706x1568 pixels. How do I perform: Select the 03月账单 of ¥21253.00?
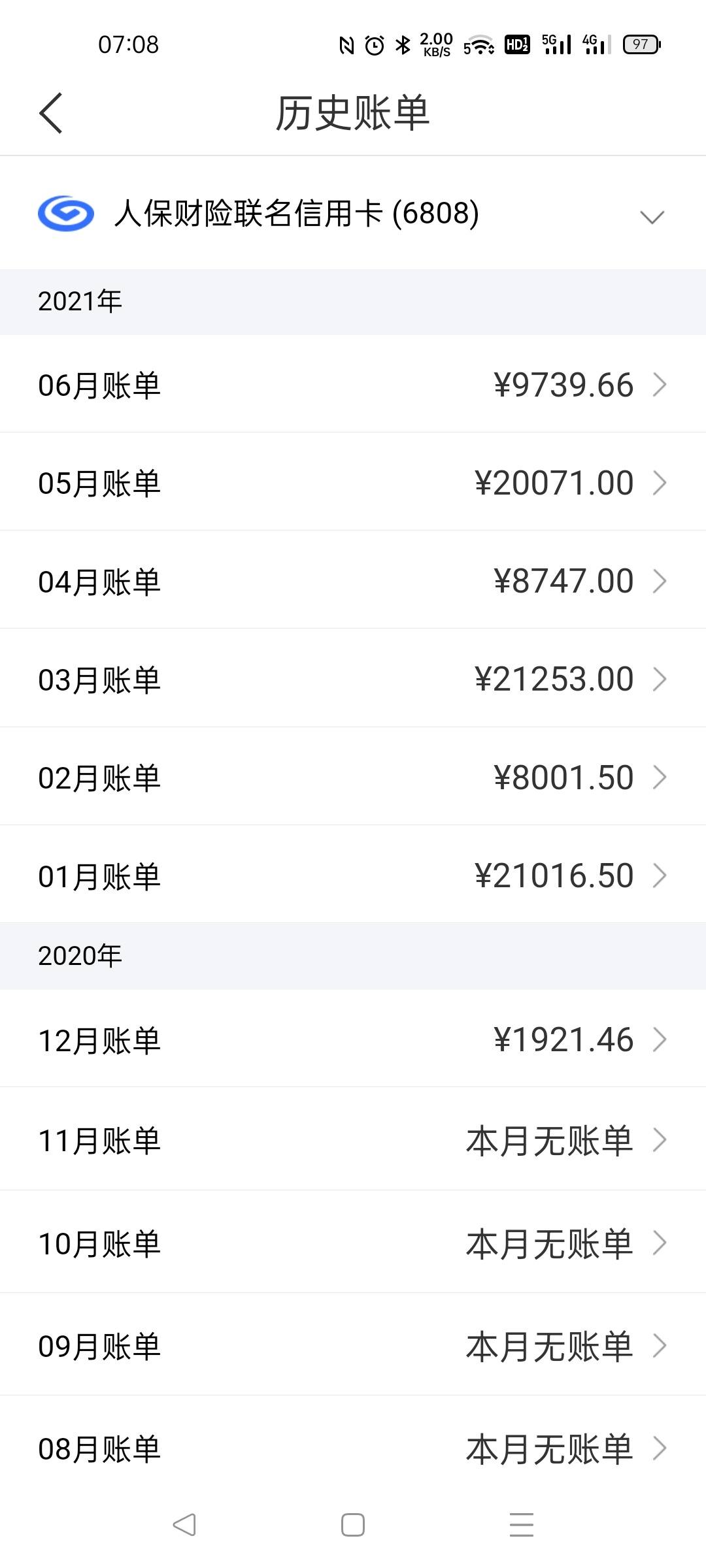click(x=353, y=678)
